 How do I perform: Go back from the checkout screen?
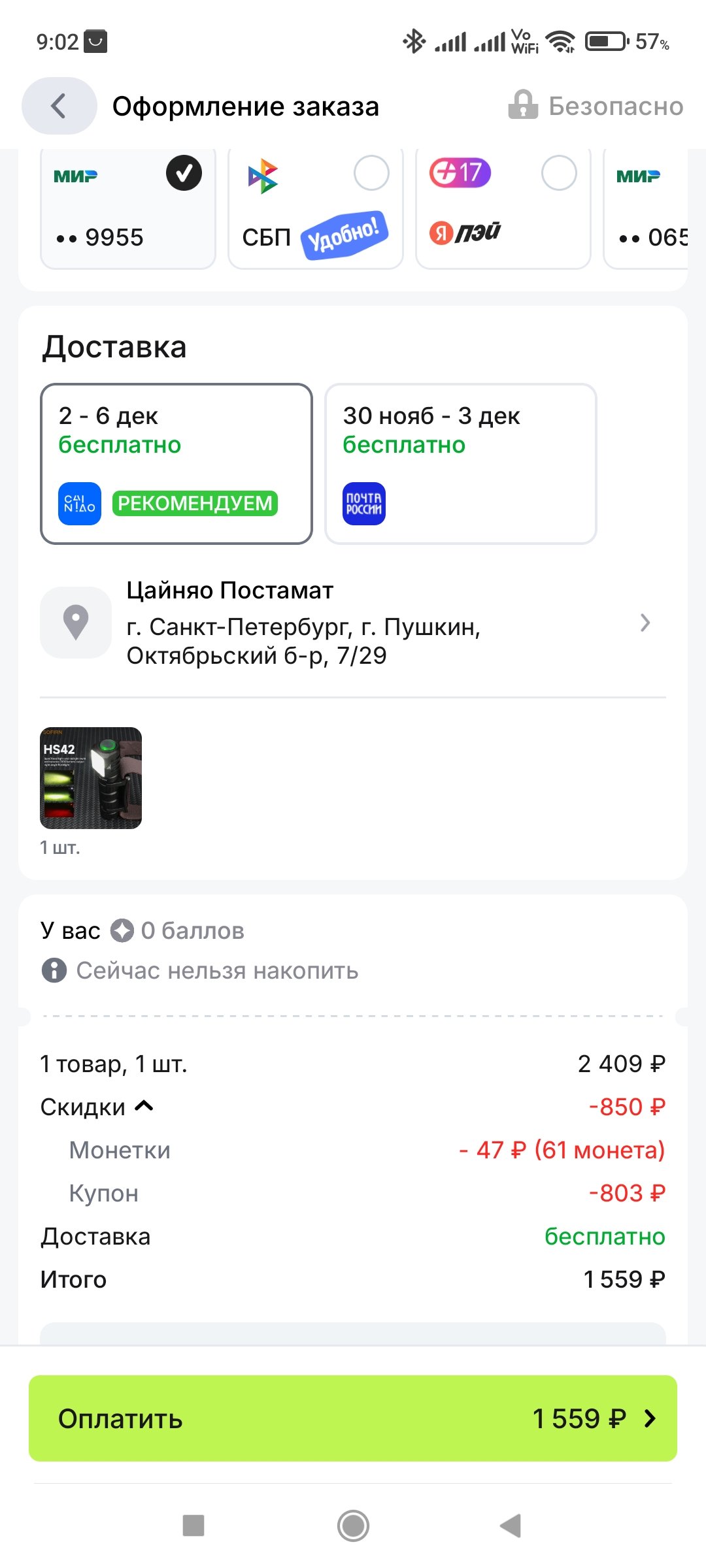tap(59, 106)
